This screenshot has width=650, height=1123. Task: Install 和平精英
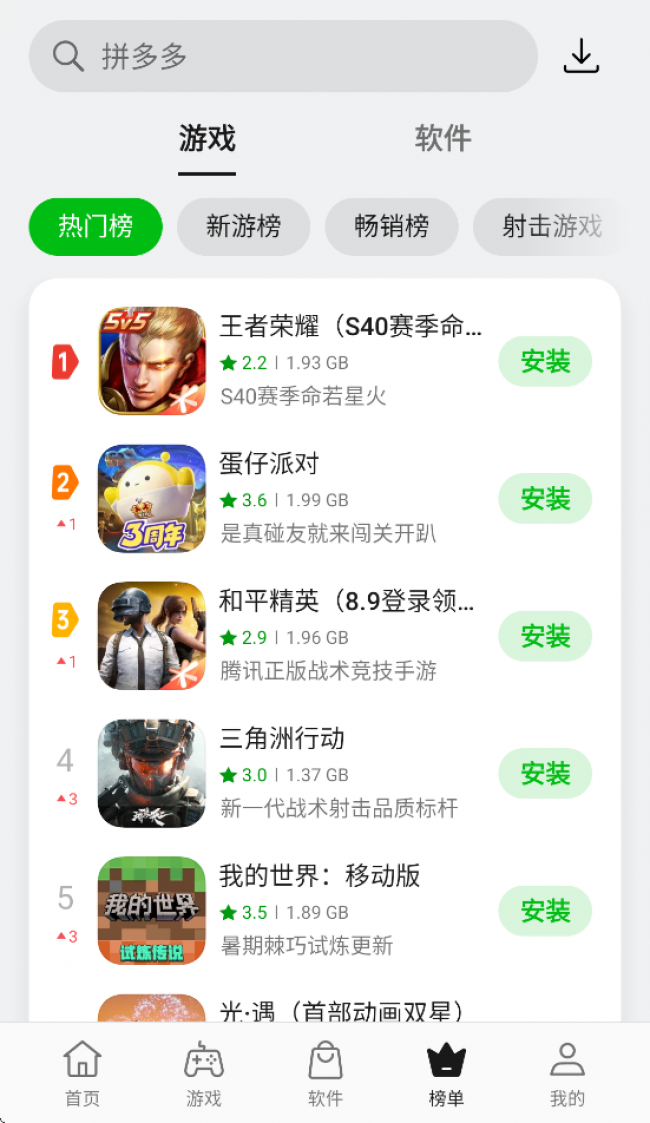(545, 636)
